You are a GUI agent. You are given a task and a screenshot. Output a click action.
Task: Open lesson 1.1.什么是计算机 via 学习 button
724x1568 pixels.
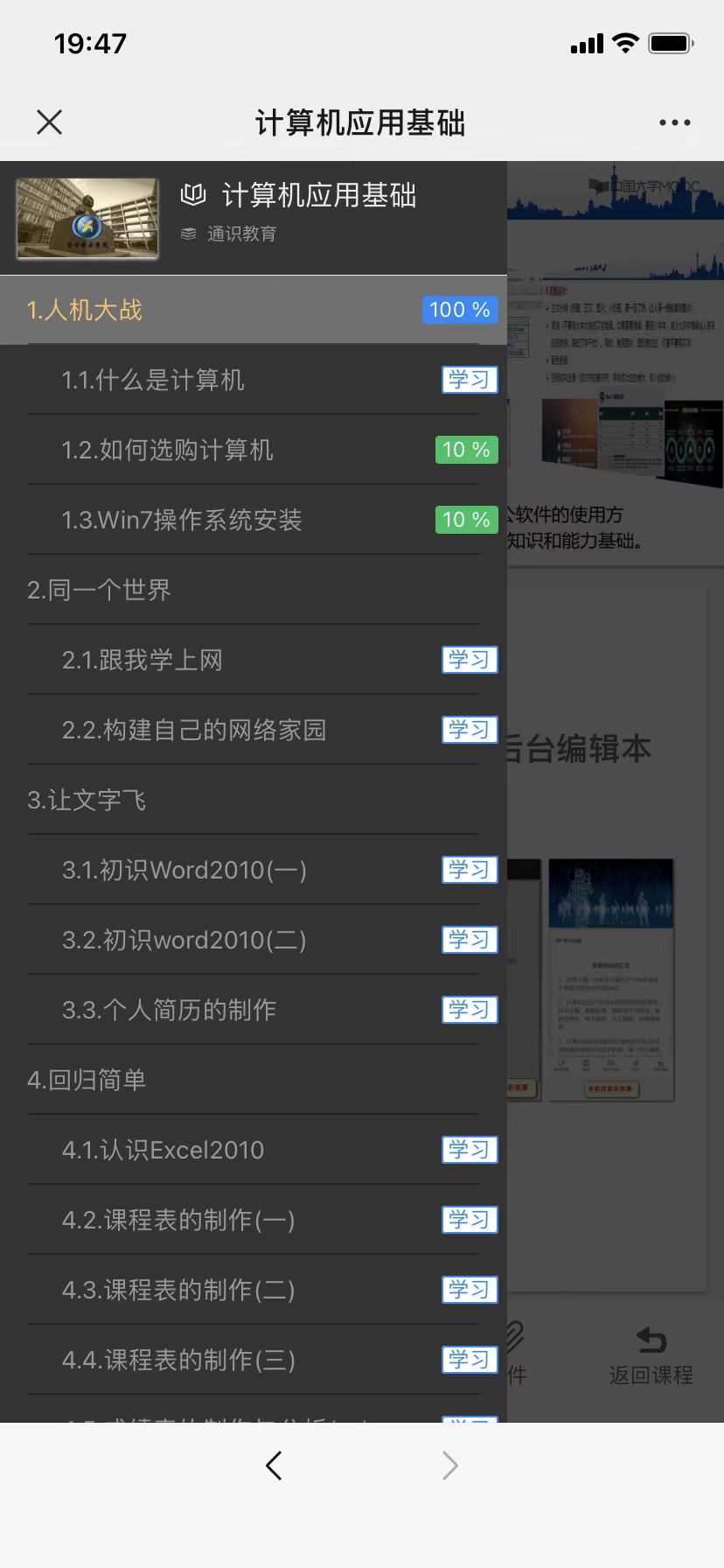(x=469, y=380)
